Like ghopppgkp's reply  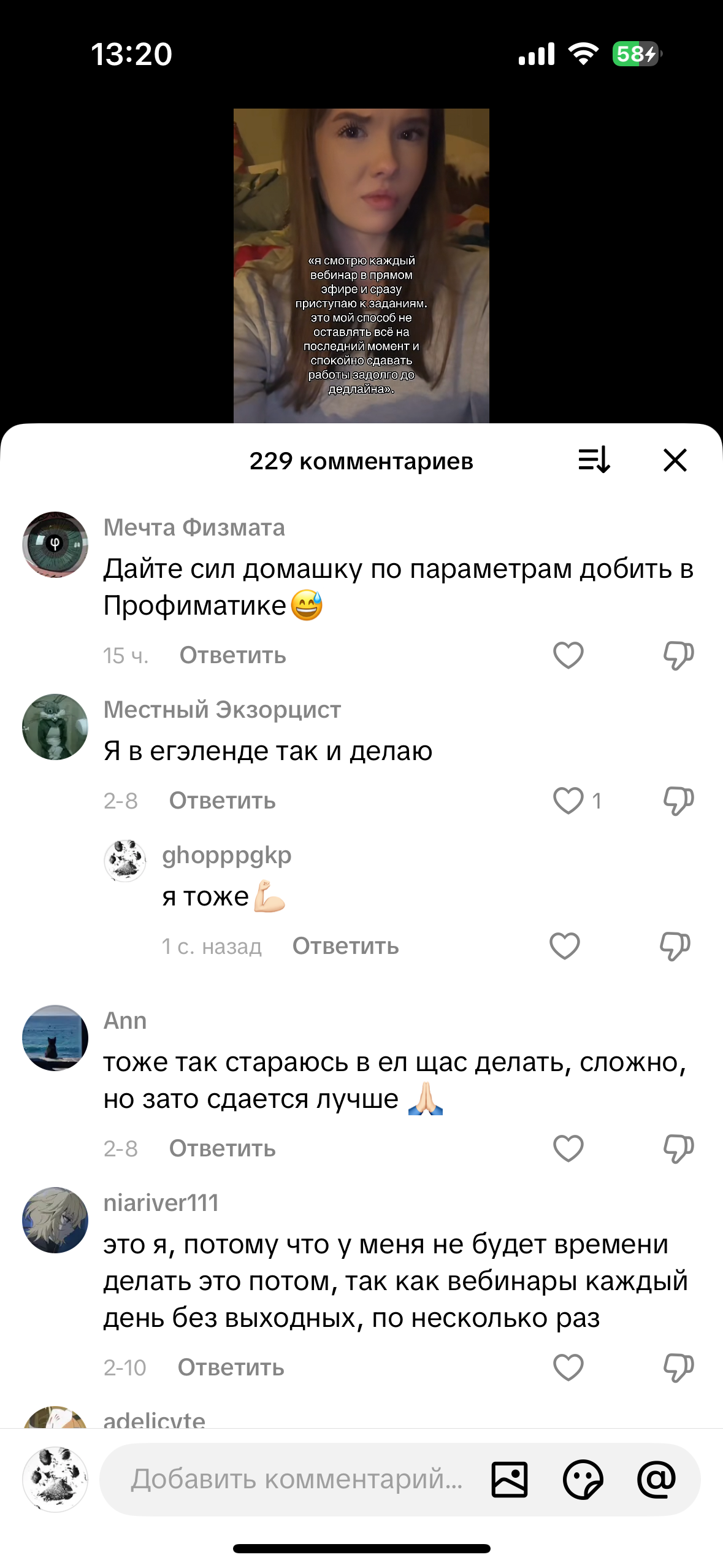click(x=564, y=946)
